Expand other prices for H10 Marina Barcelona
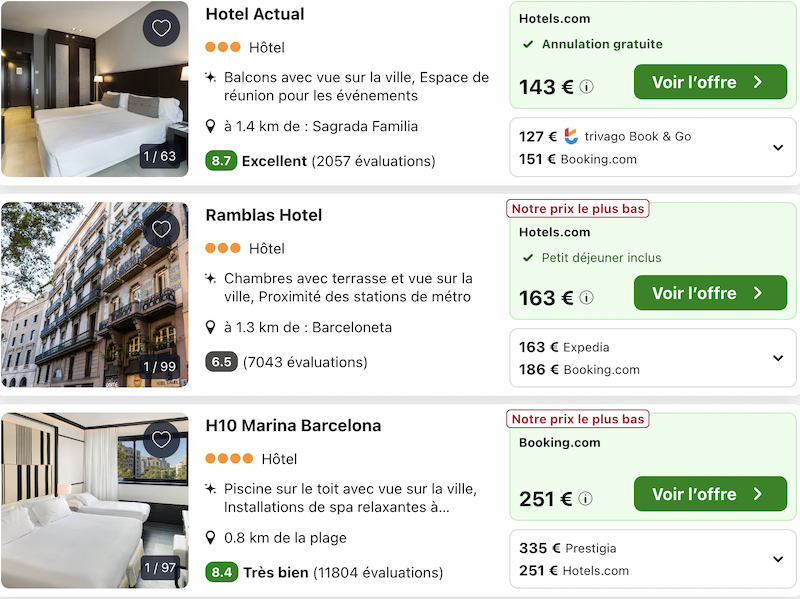The image size is (800, 599). pos(778,559)
